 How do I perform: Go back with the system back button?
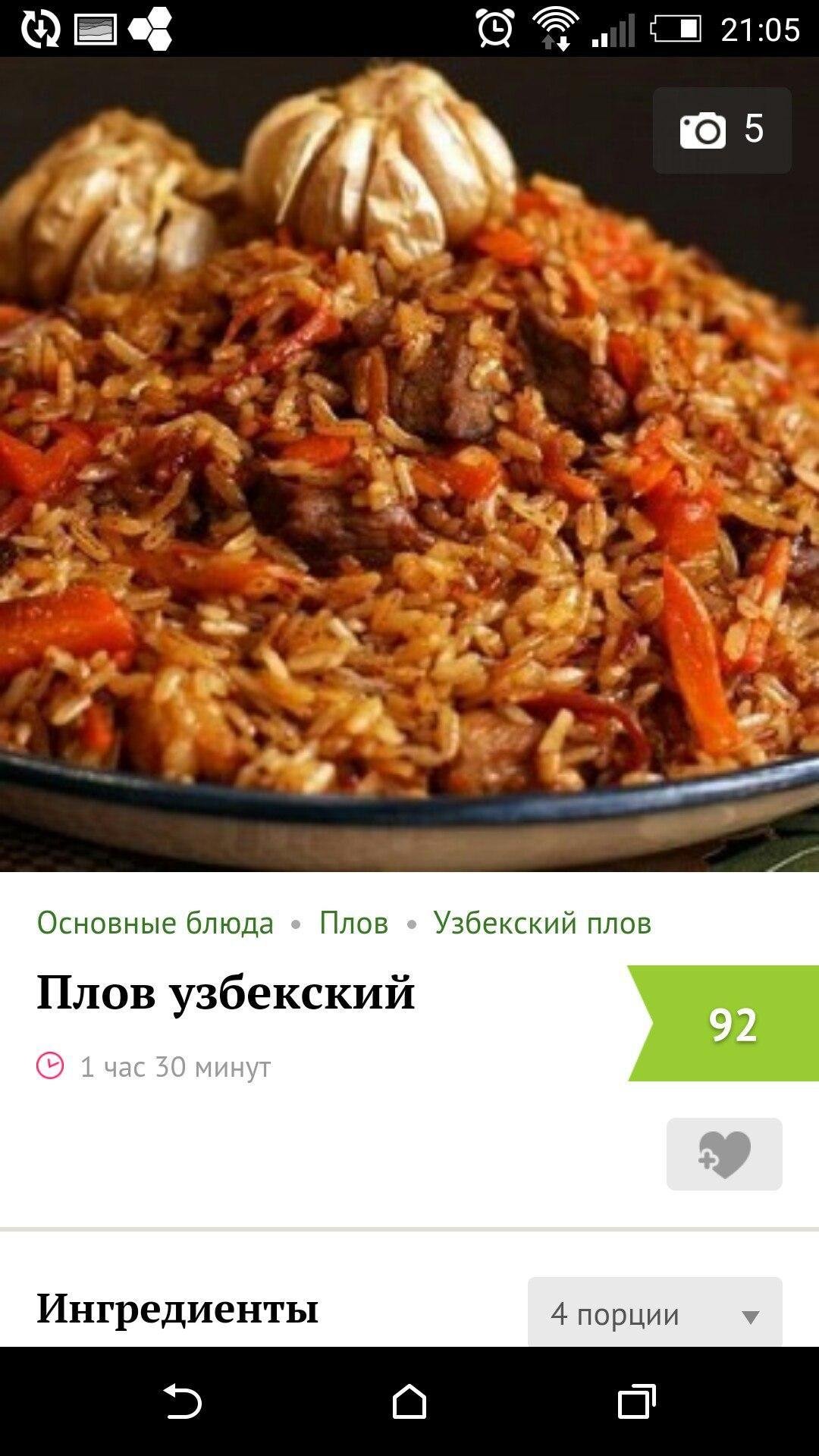click(x=182, y=1401)
